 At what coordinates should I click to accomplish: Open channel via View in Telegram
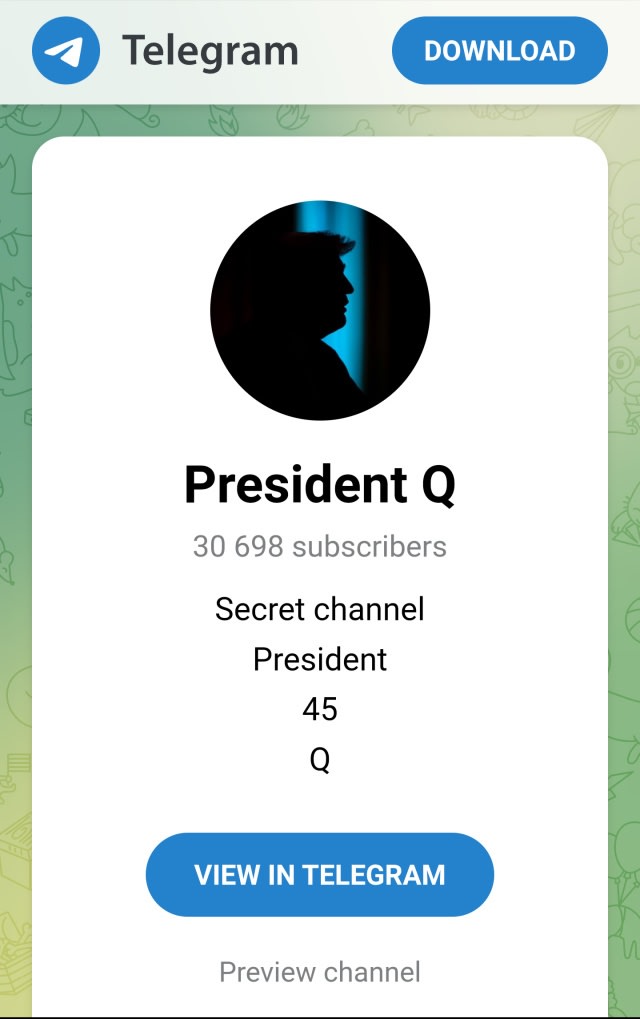[x=320, y=874]
